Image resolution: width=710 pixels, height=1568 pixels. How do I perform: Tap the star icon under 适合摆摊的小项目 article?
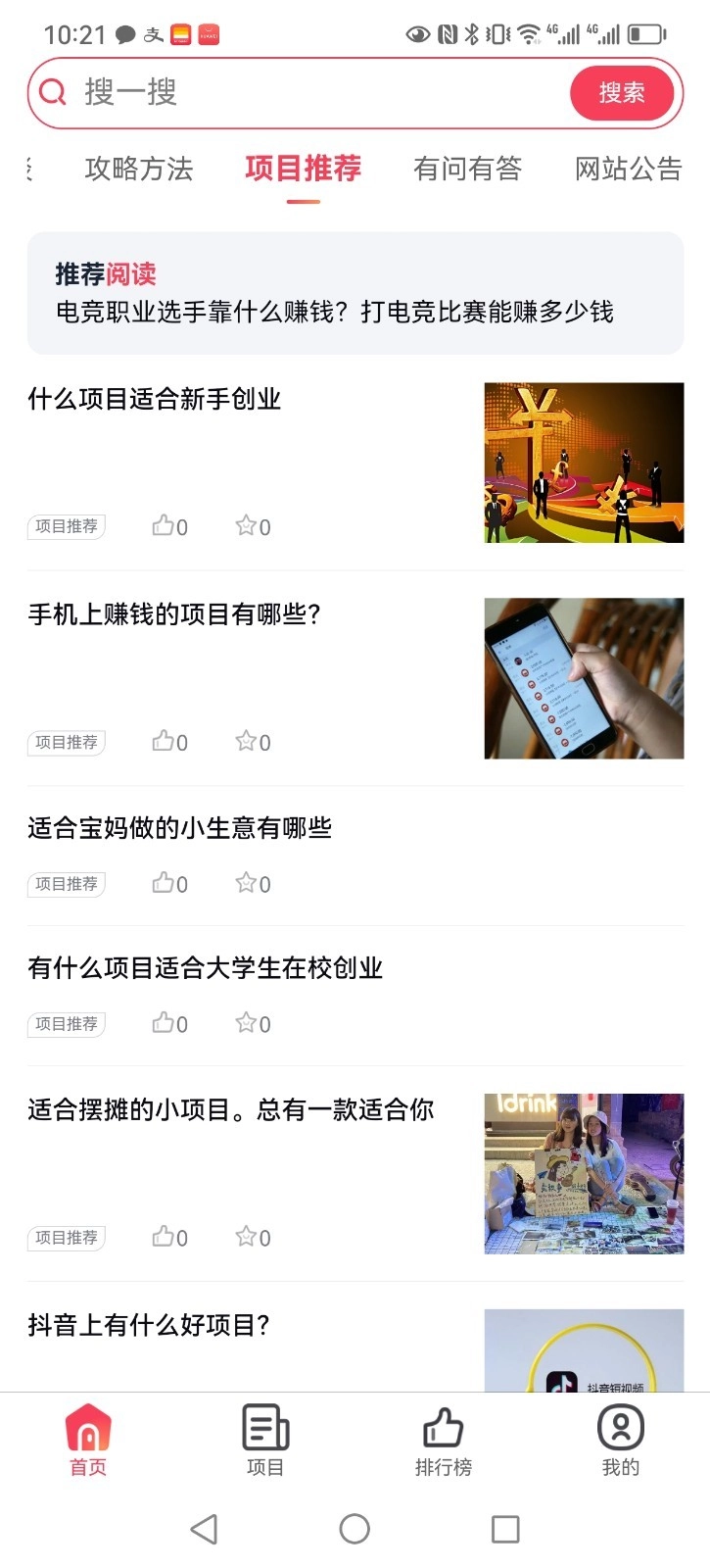[x=245, y=1237]
